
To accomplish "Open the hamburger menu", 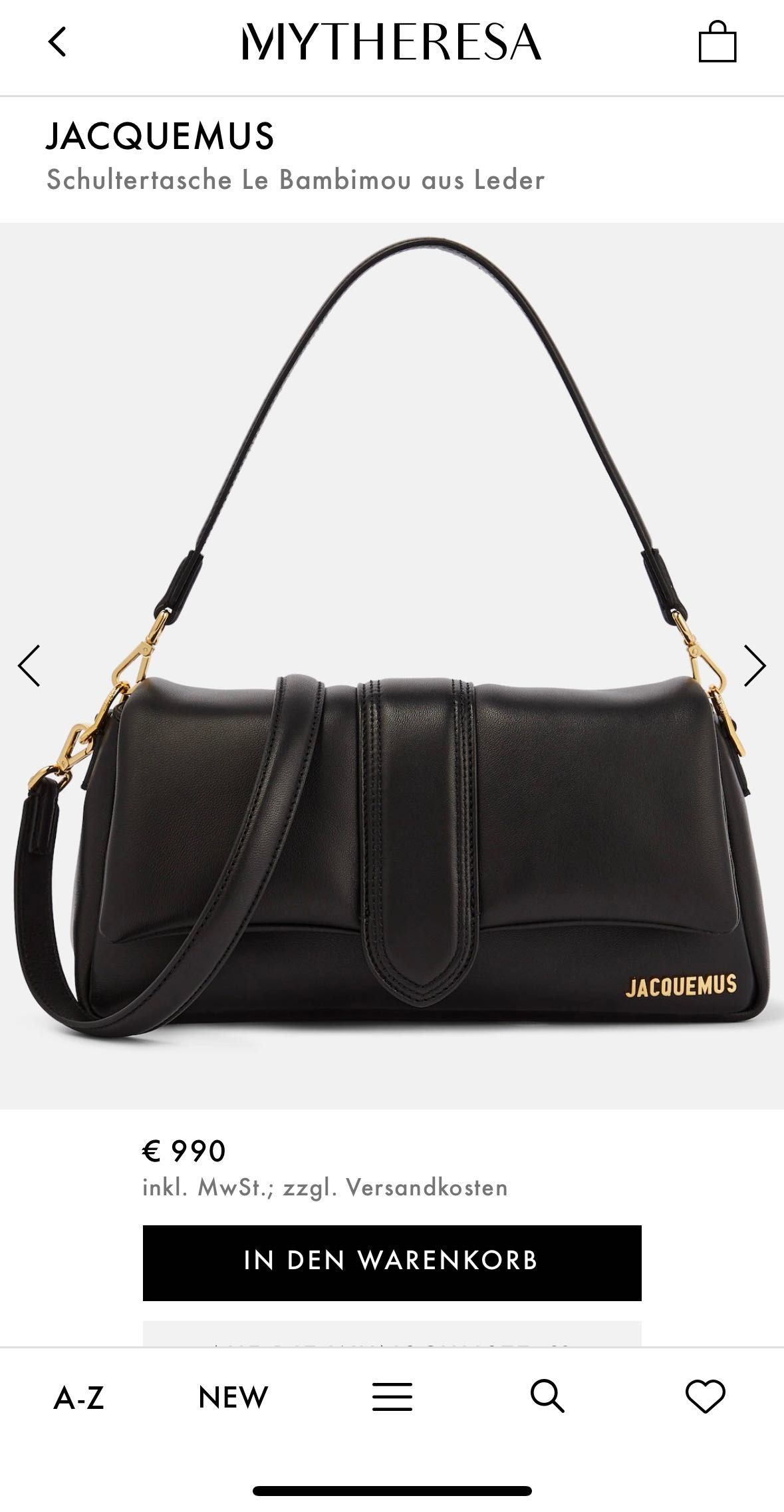I will pos(392,1397).
